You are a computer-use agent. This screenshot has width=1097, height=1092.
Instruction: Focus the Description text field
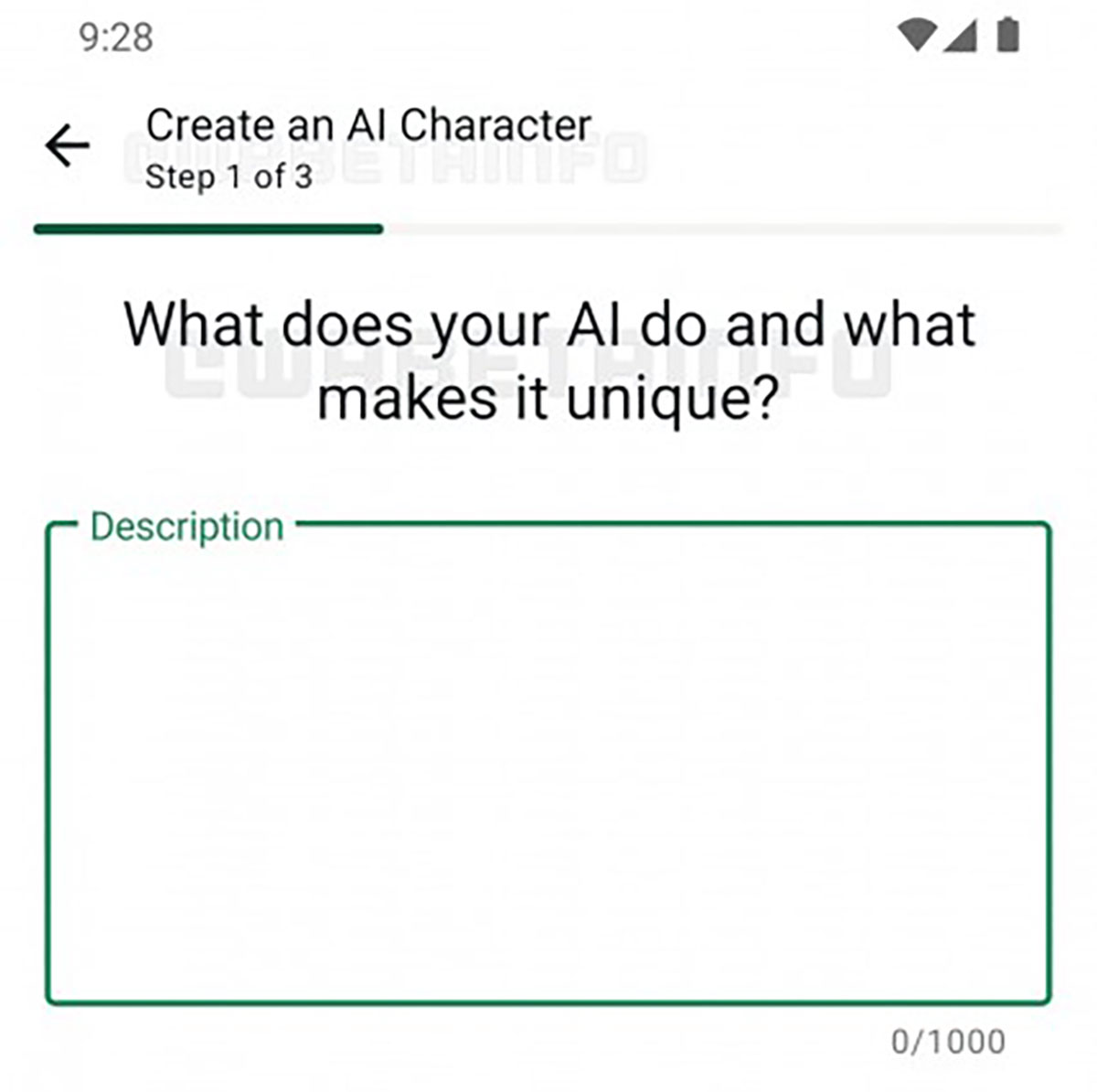pyautogui.click(x=548, y=764)
